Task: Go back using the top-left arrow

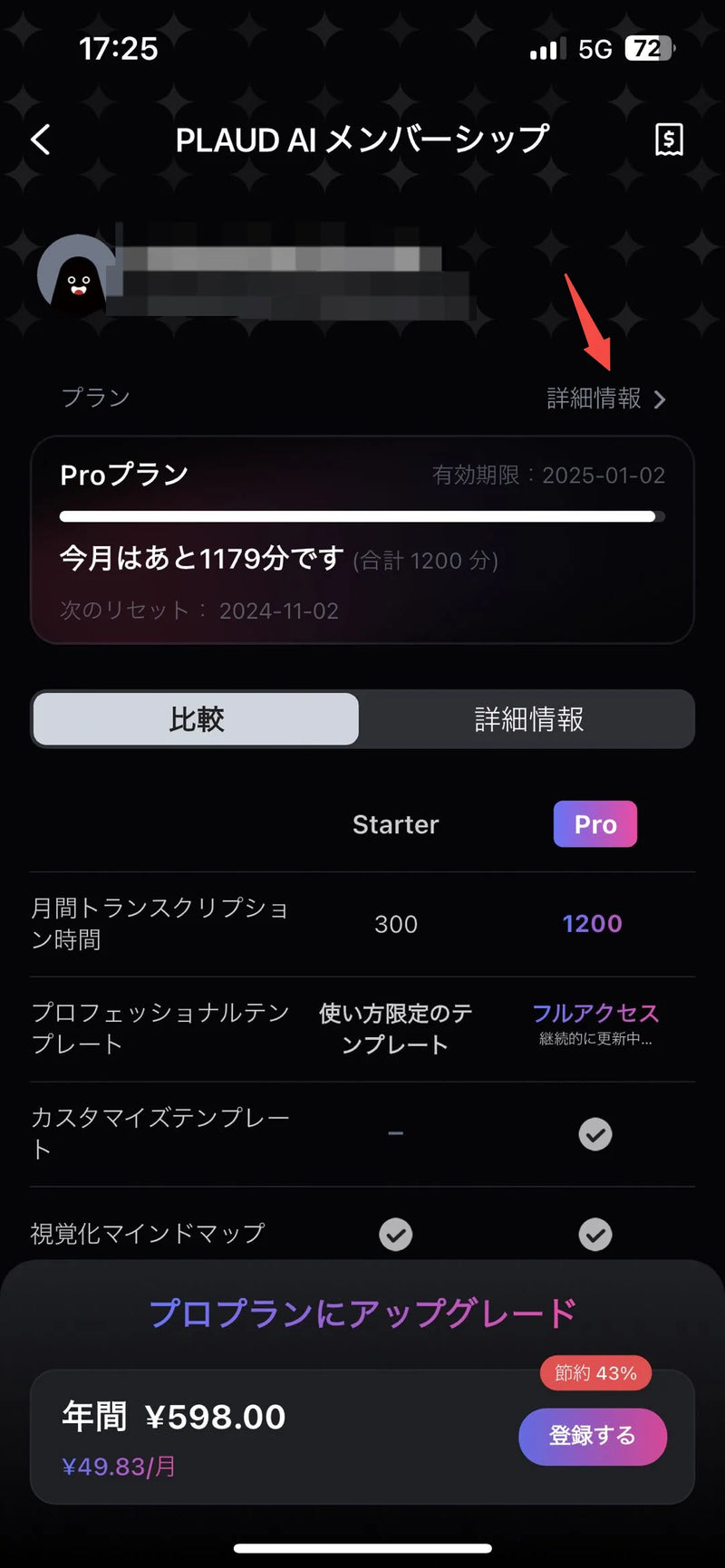Action: pyautogui.click(x=41, y=140)
